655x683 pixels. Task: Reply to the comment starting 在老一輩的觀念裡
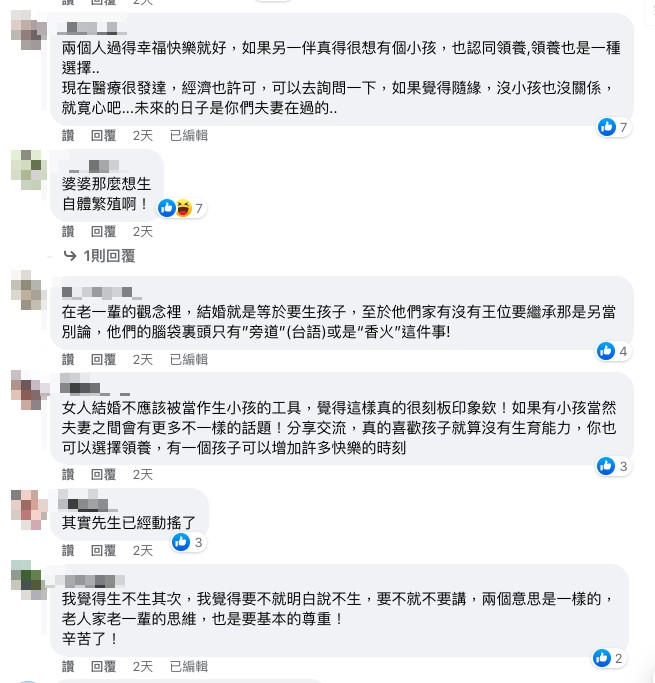click(104, 359)
